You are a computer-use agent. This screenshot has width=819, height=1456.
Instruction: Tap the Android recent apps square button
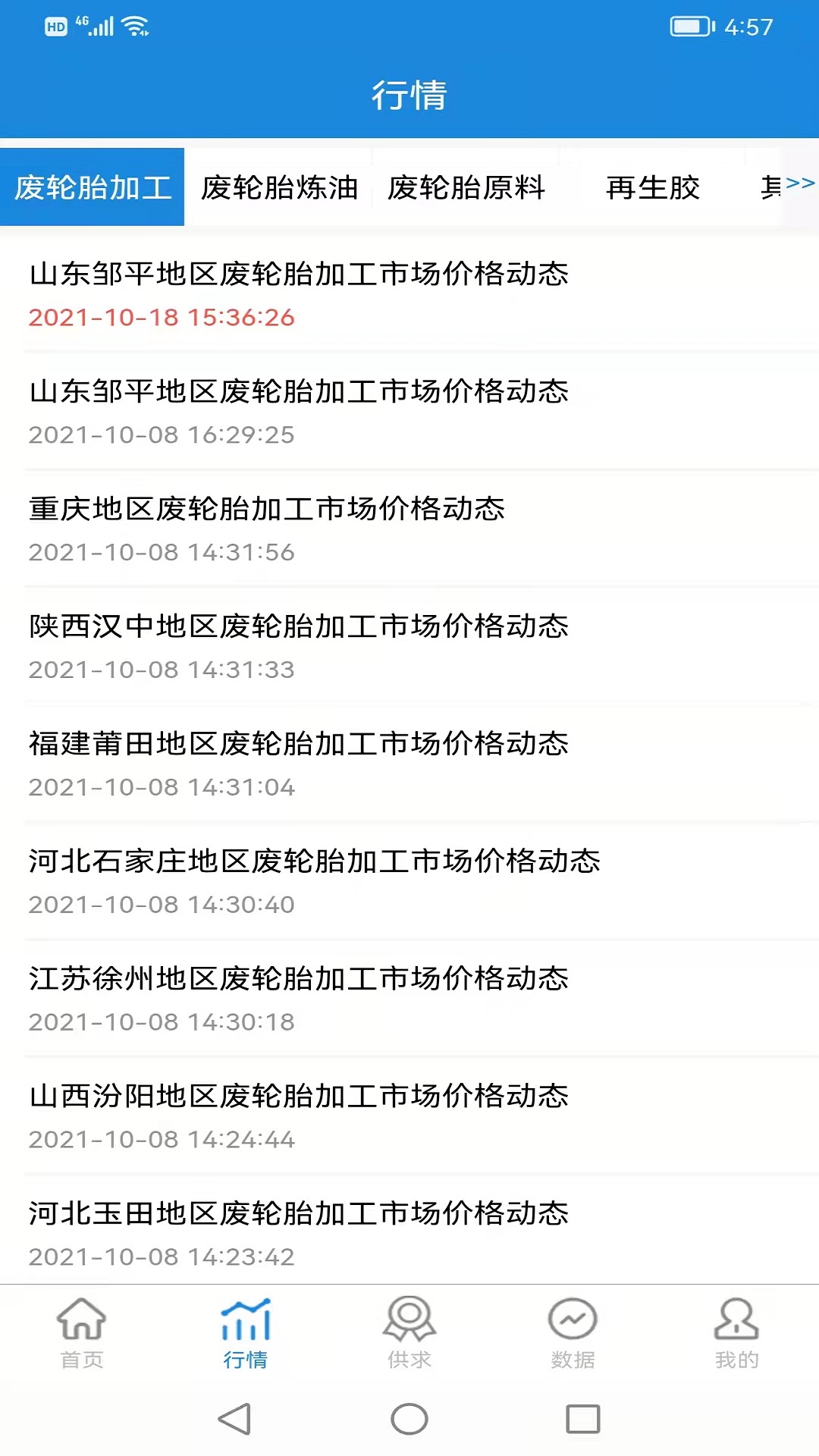click(x=584, y=1418)
